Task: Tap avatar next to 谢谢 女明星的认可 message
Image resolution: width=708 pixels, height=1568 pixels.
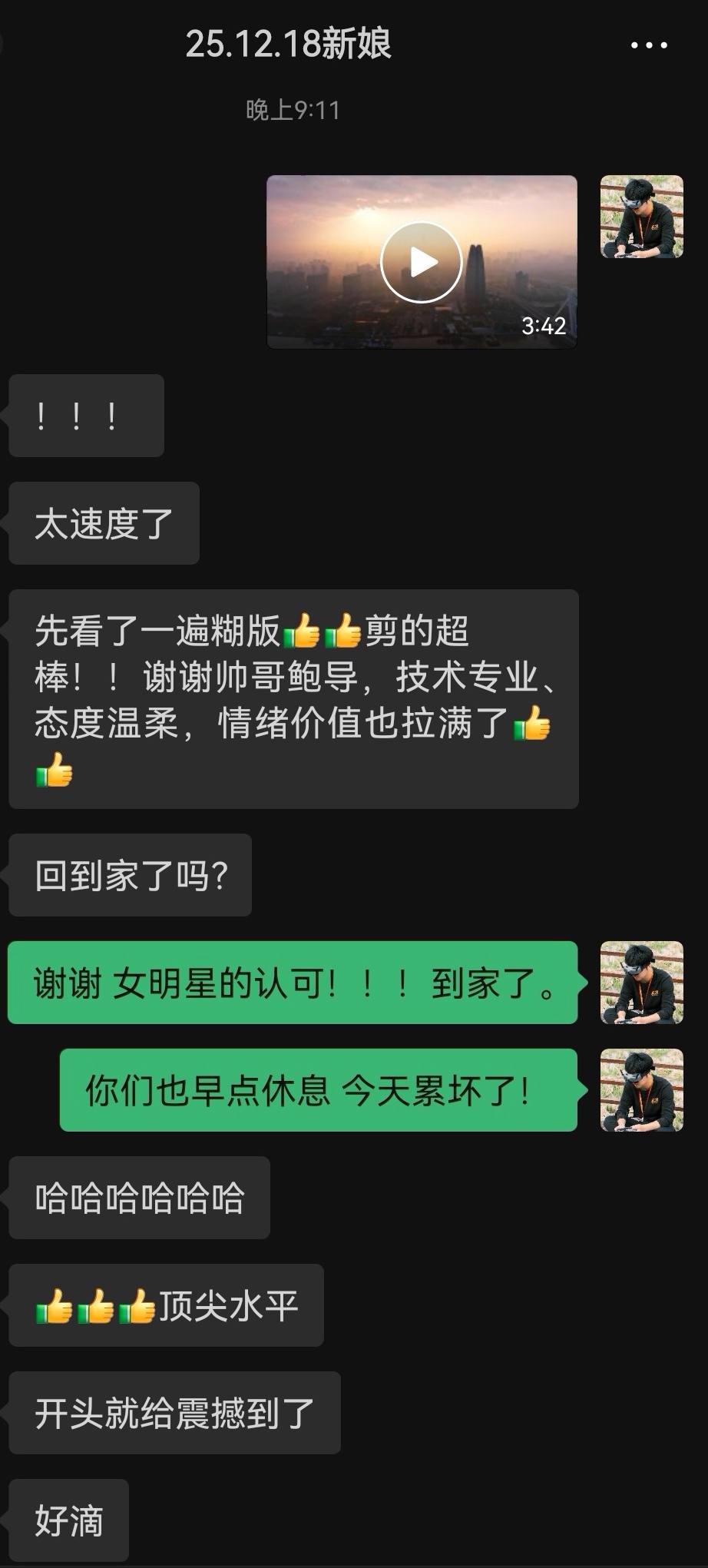Action: coord(641,982)
